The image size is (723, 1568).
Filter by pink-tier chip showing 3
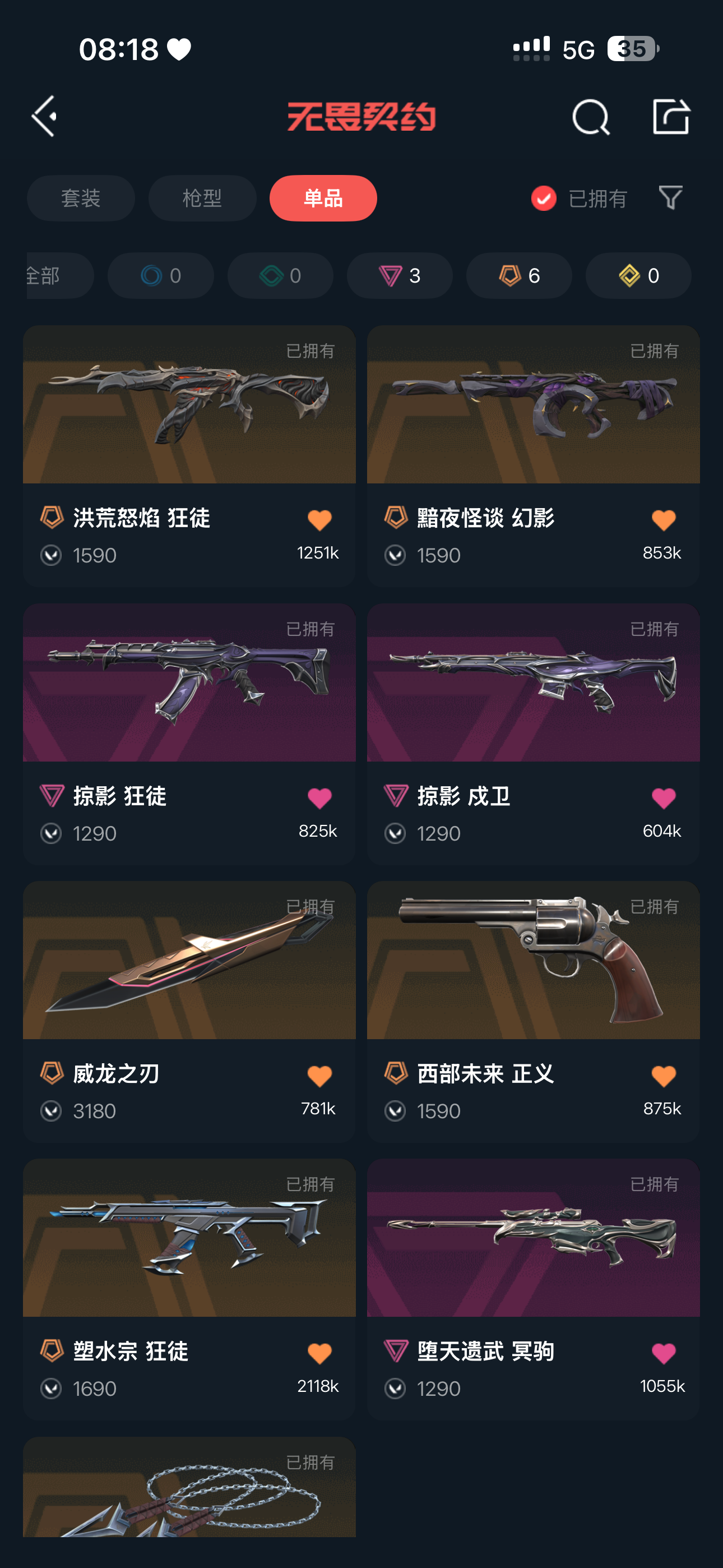[399, 276]
